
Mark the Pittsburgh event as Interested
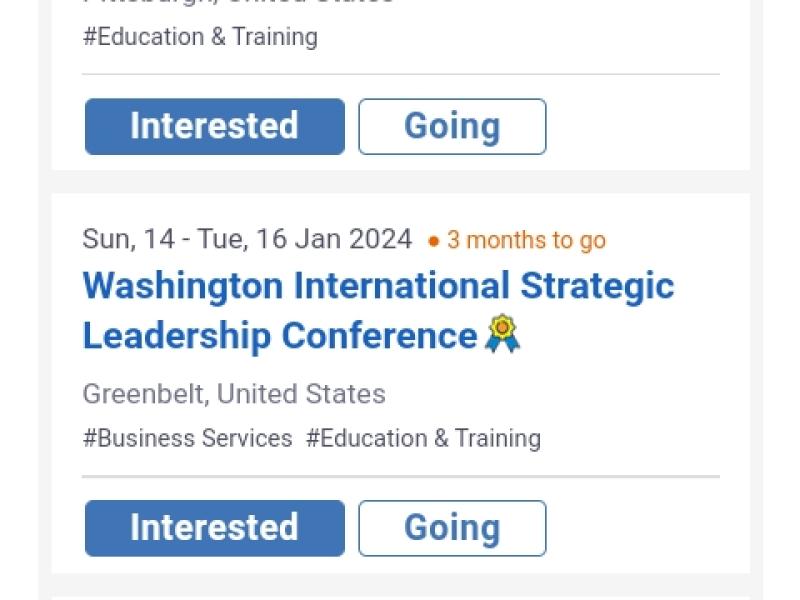(x=214, y=127)
